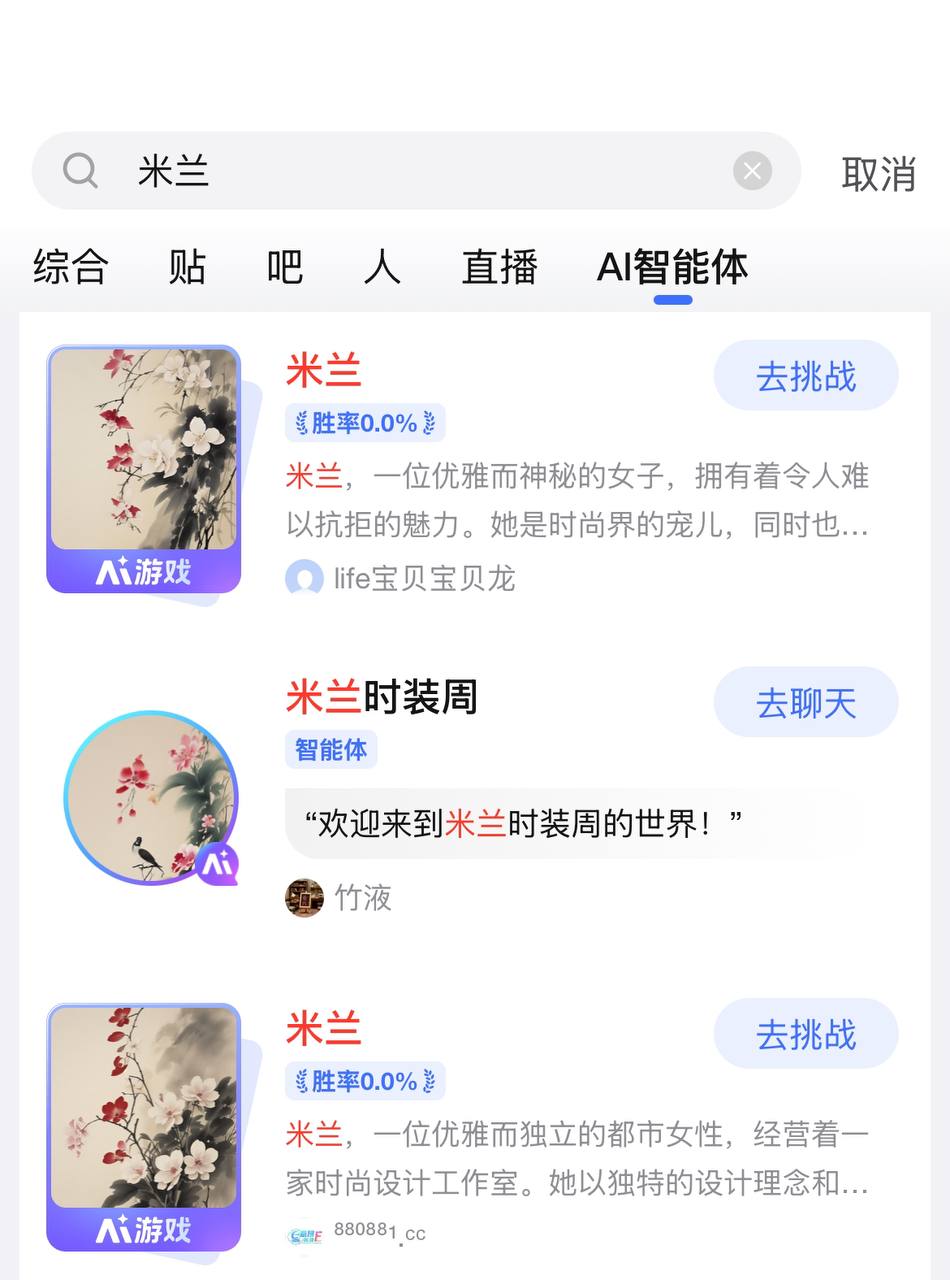The width and height of the screenshot is (950, 1280).
Task: Tap 去挑战 for 米兰 by life宝贝宝贝龙
Action: 805,376
